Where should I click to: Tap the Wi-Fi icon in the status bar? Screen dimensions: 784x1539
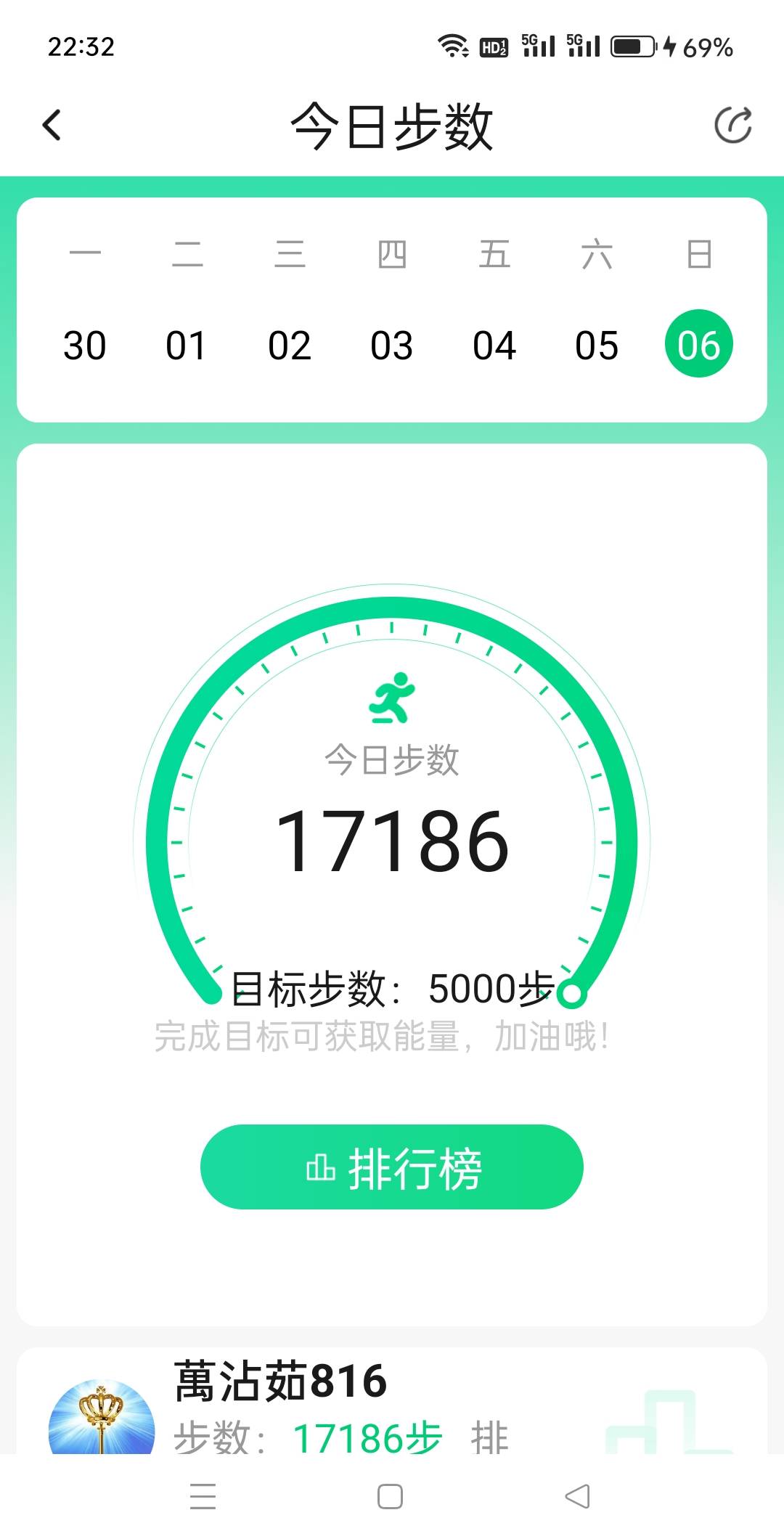click(x=452, y=45)
